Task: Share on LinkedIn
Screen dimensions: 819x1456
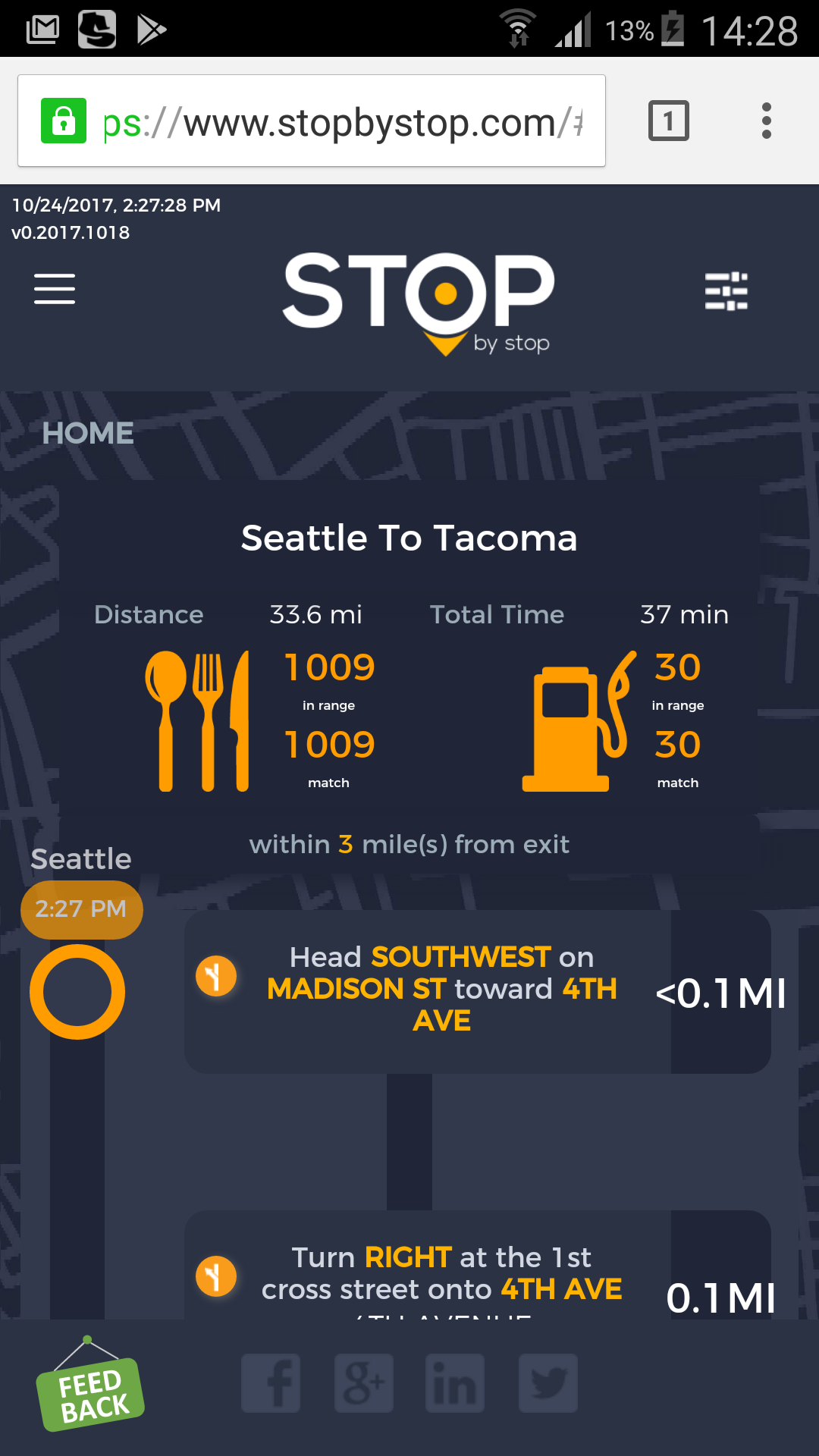Action: click(x=455, y=1383)
